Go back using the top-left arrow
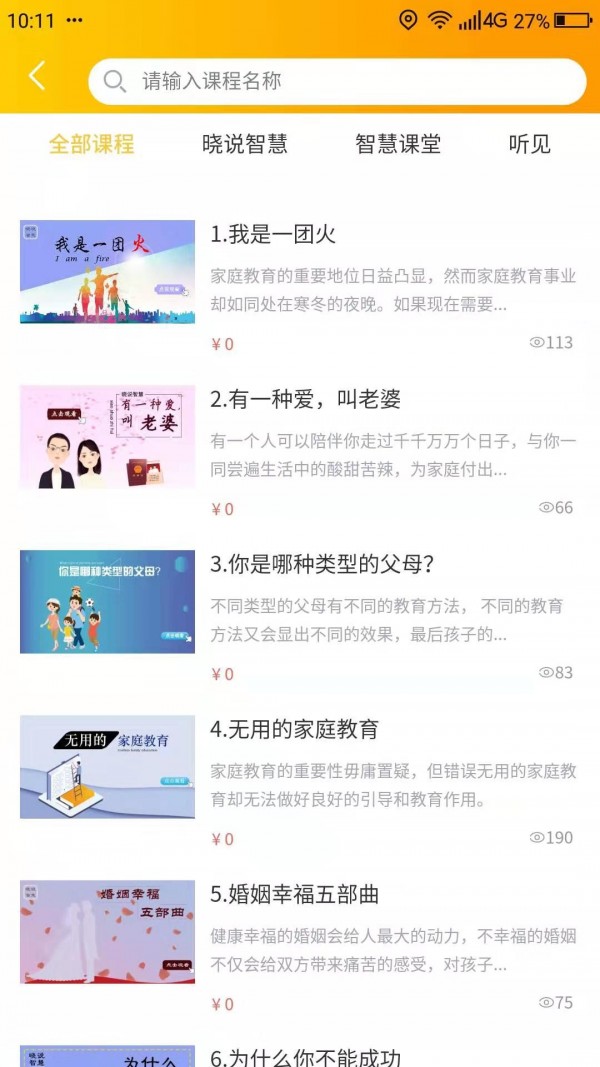This screenshot has height=1067, width=600. [x=37, y=76]
